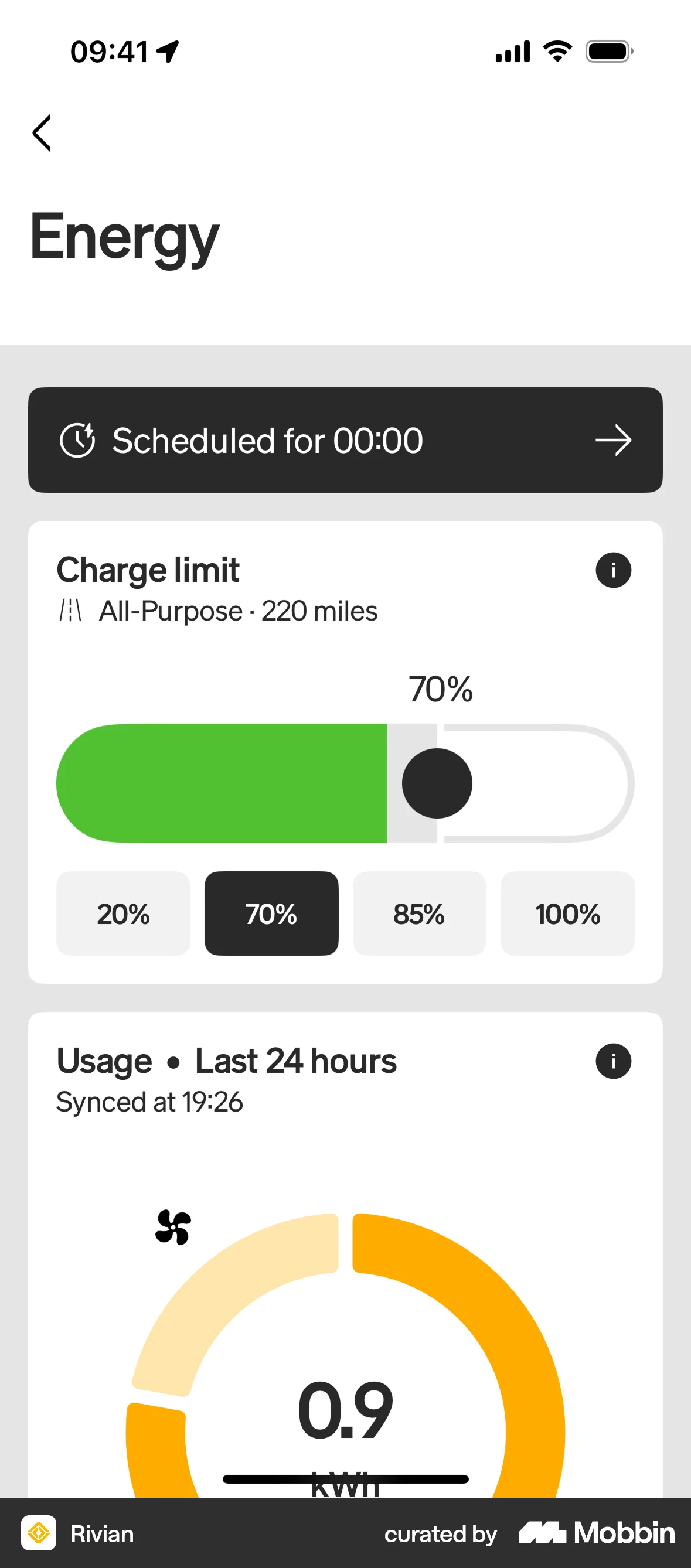Open the Usage info icon

(614, 1061)
